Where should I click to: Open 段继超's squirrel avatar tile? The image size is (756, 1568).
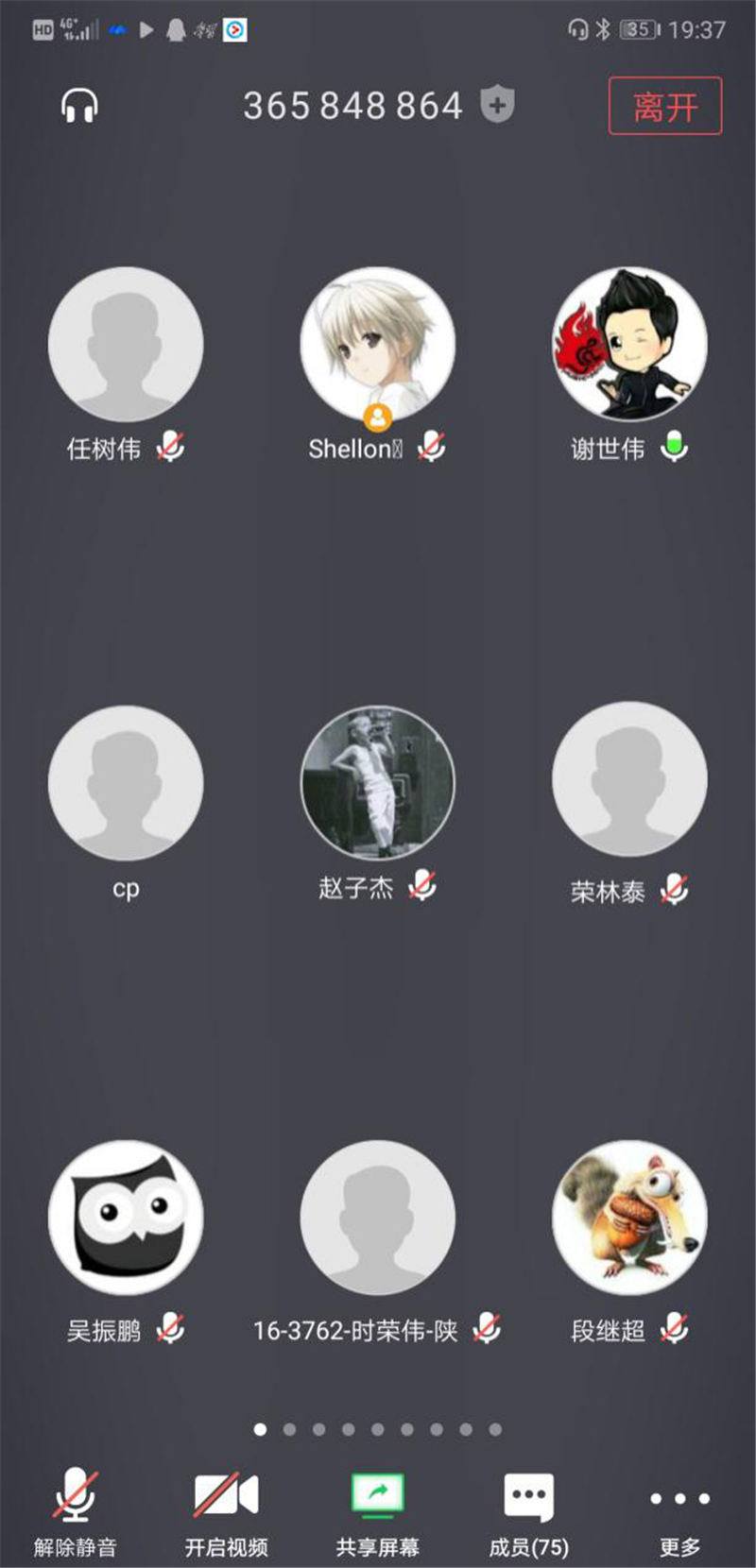pos(629,1219)
